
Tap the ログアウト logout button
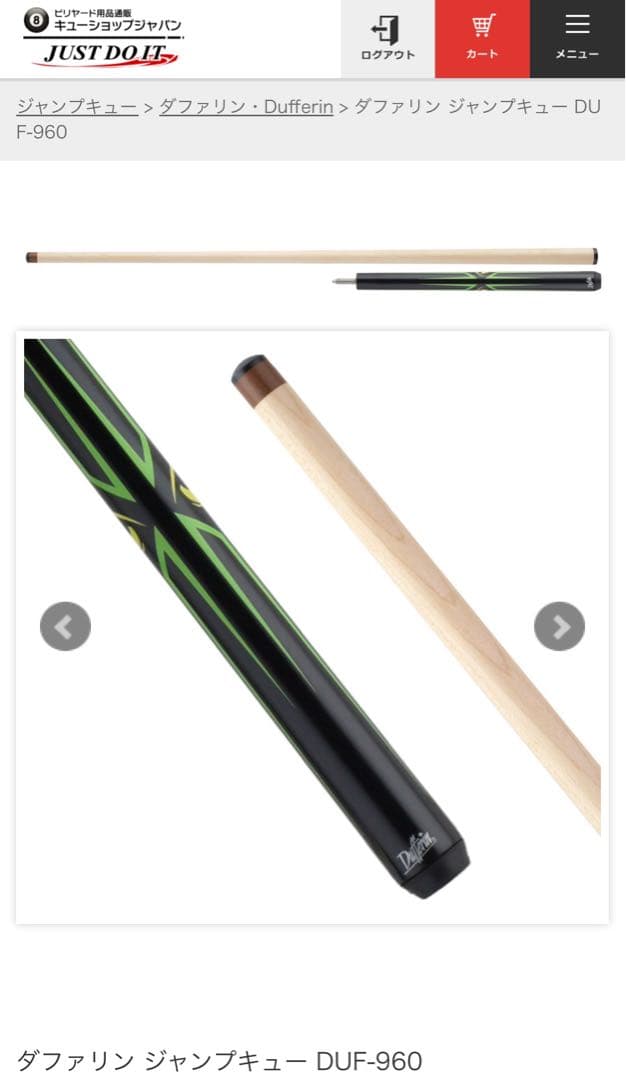click(387, 38)
